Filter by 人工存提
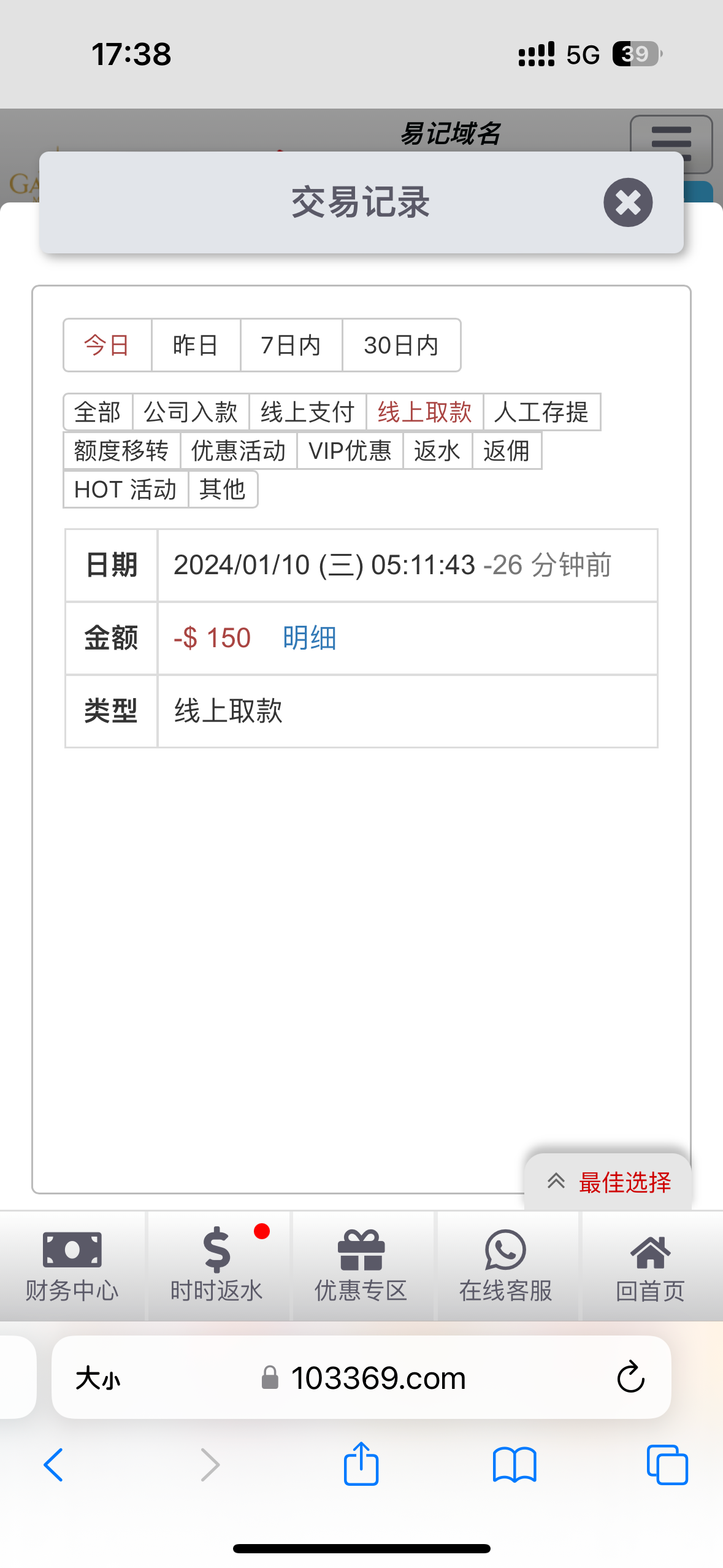The height and width of the screenshot is (1568, 723). (541, 412)
